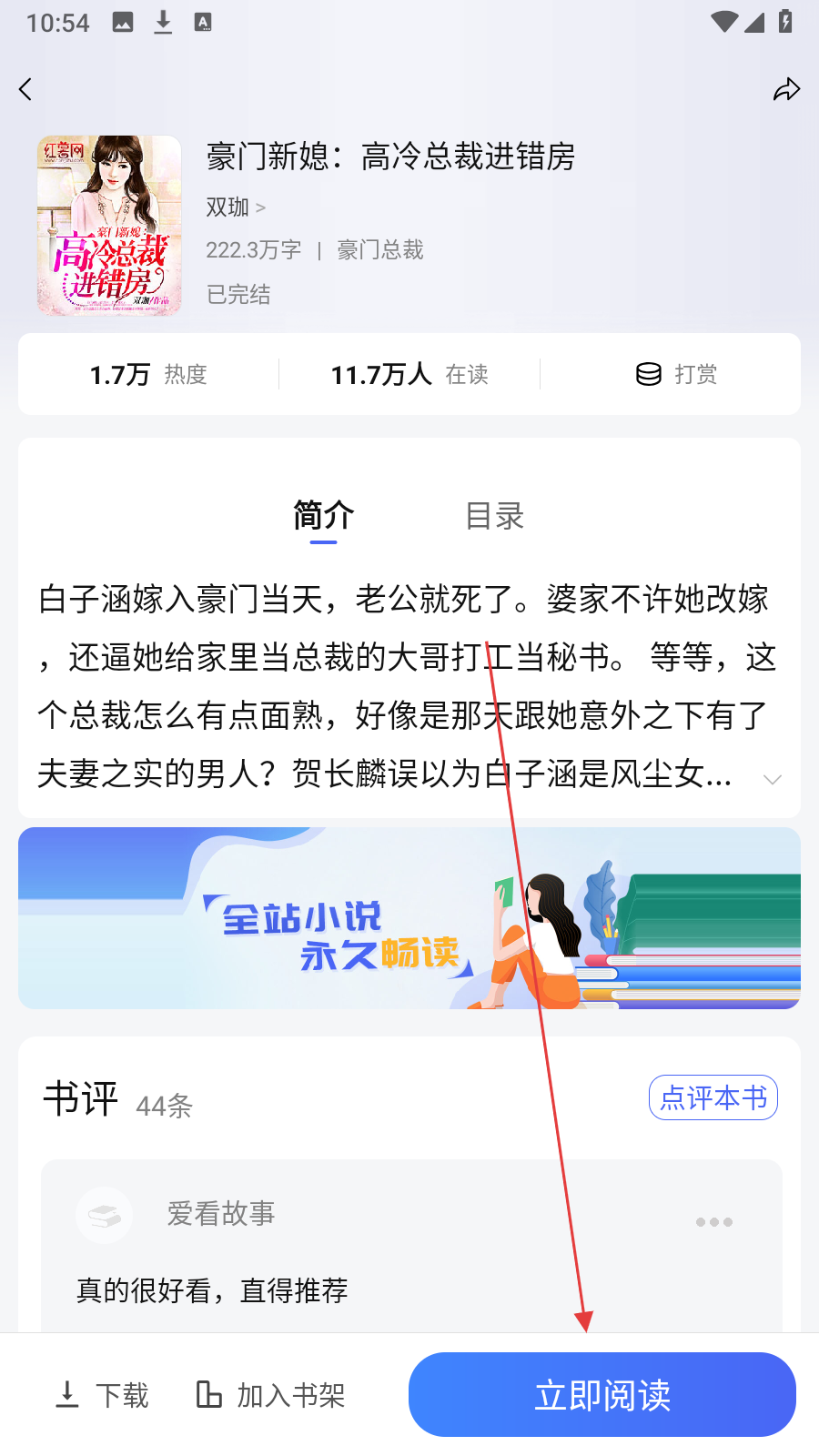Open more options on 爱看故事's review
Image resolution: width=819 pixels, height=1456 pixels.
713,1221
